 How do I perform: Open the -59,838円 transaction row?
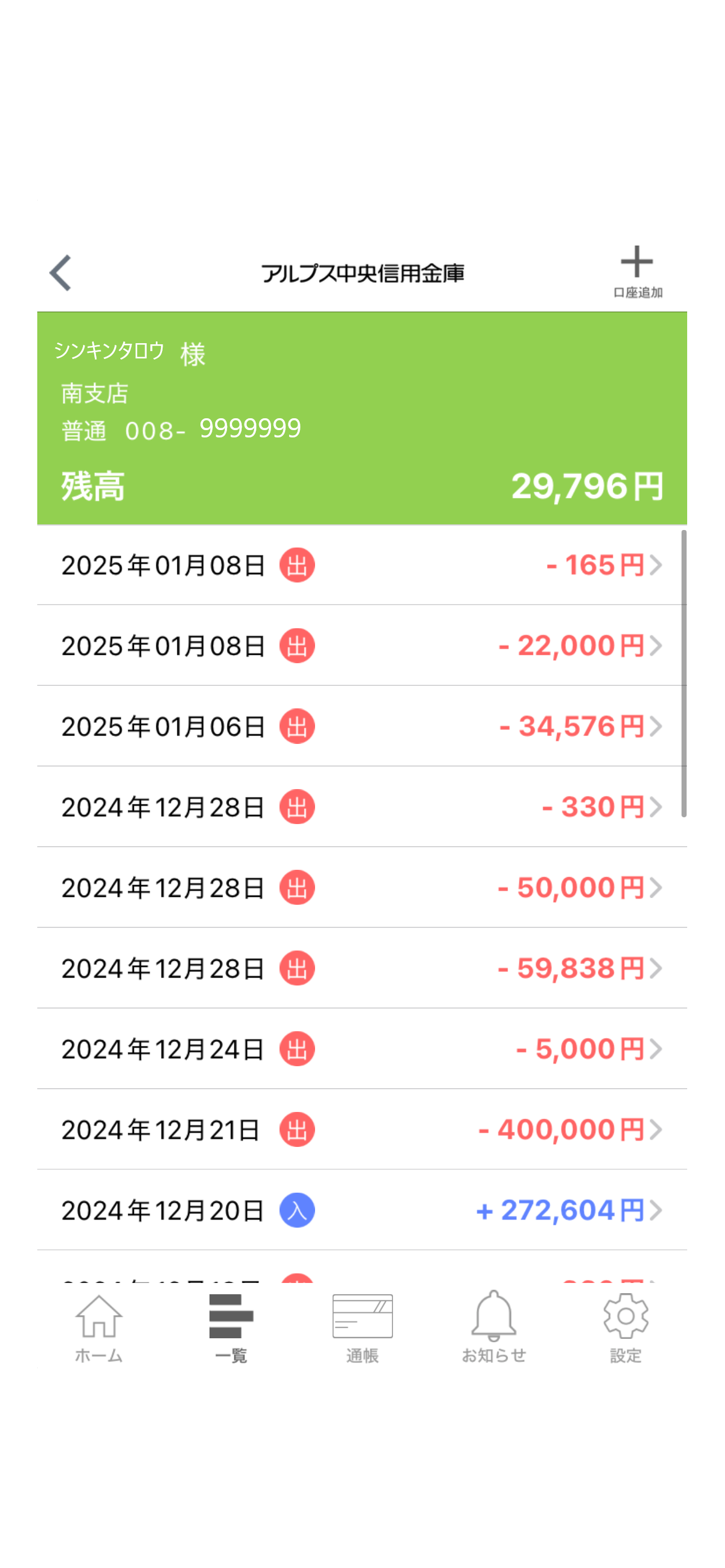pyautogui.click(x=361, y=968)
